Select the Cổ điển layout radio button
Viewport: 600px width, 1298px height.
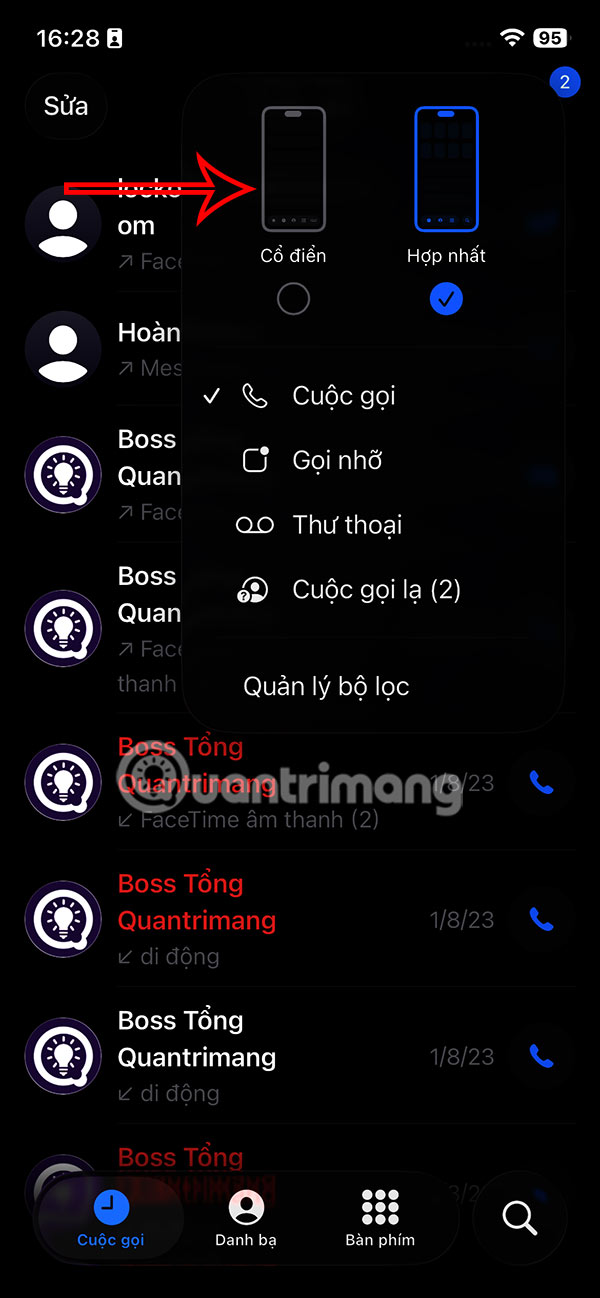point(293,299)
